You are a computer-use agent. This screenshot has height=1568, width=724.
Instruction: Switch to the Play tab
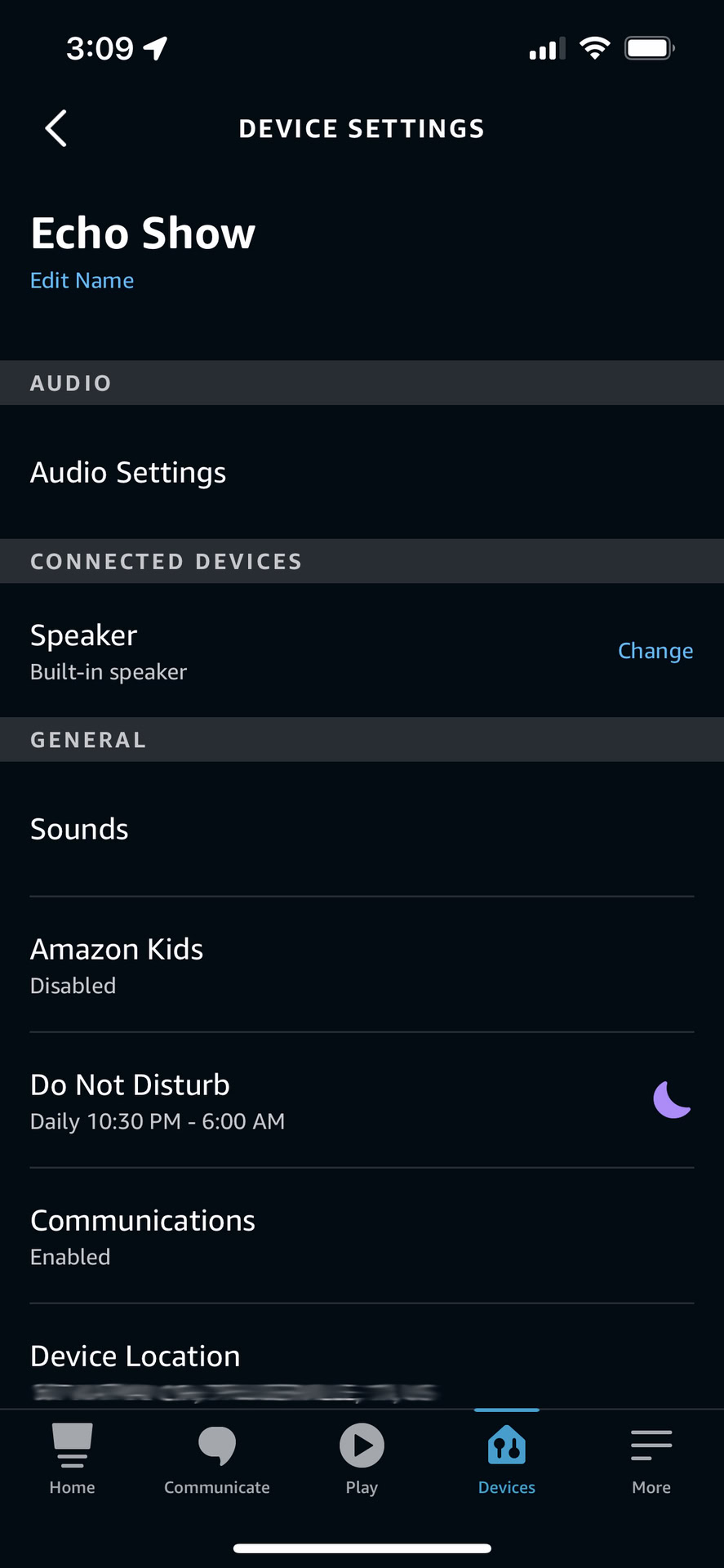click(362, 1459)
